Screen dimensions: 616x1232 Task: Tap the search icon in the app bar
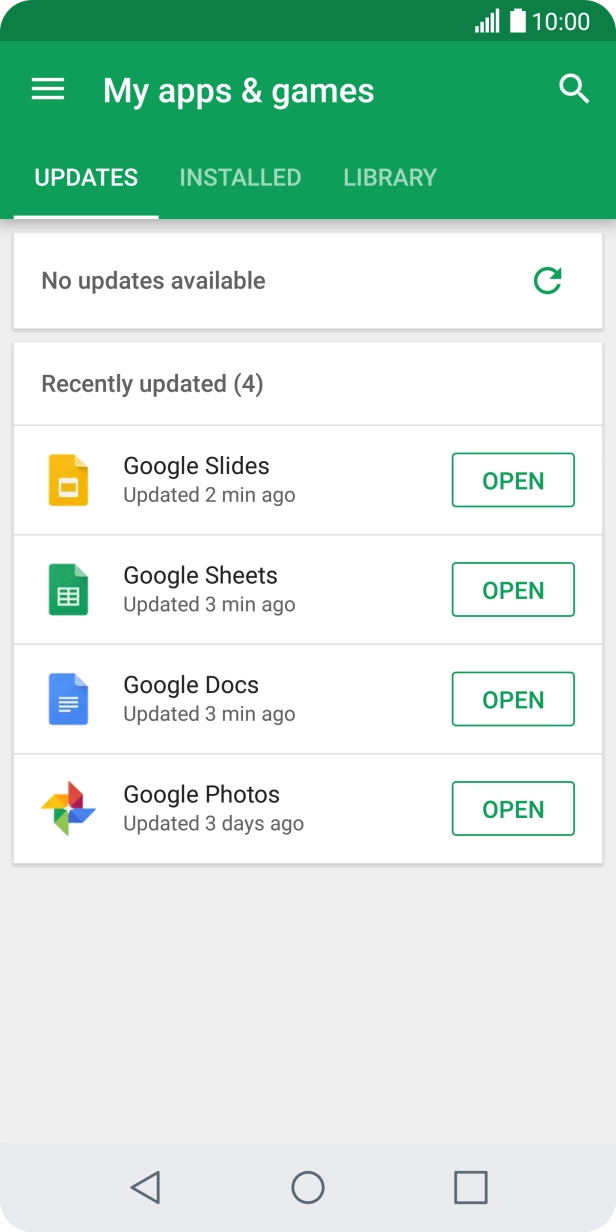pos(574,89)
